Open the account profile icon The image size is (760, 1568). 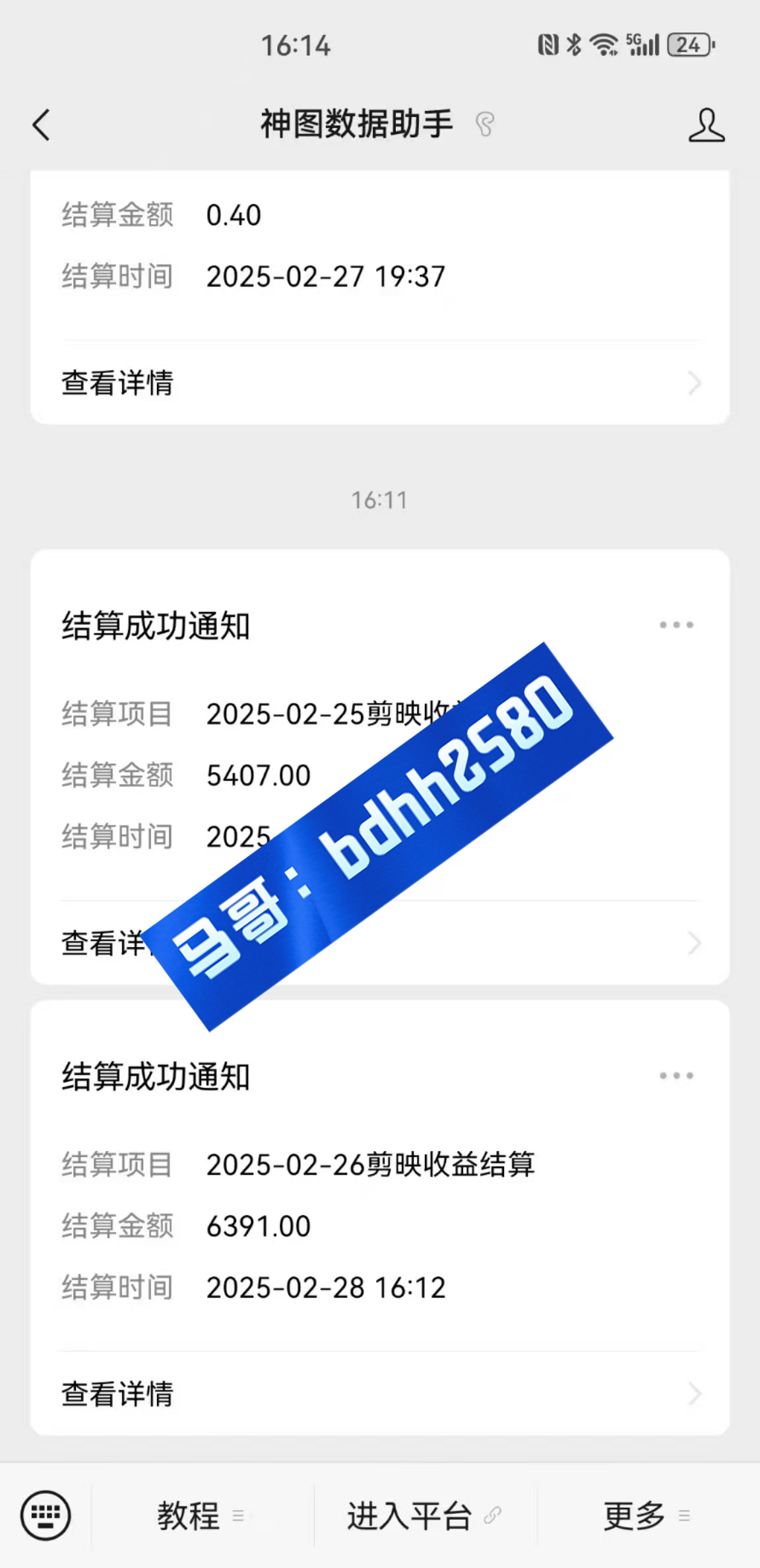(707, 125)
